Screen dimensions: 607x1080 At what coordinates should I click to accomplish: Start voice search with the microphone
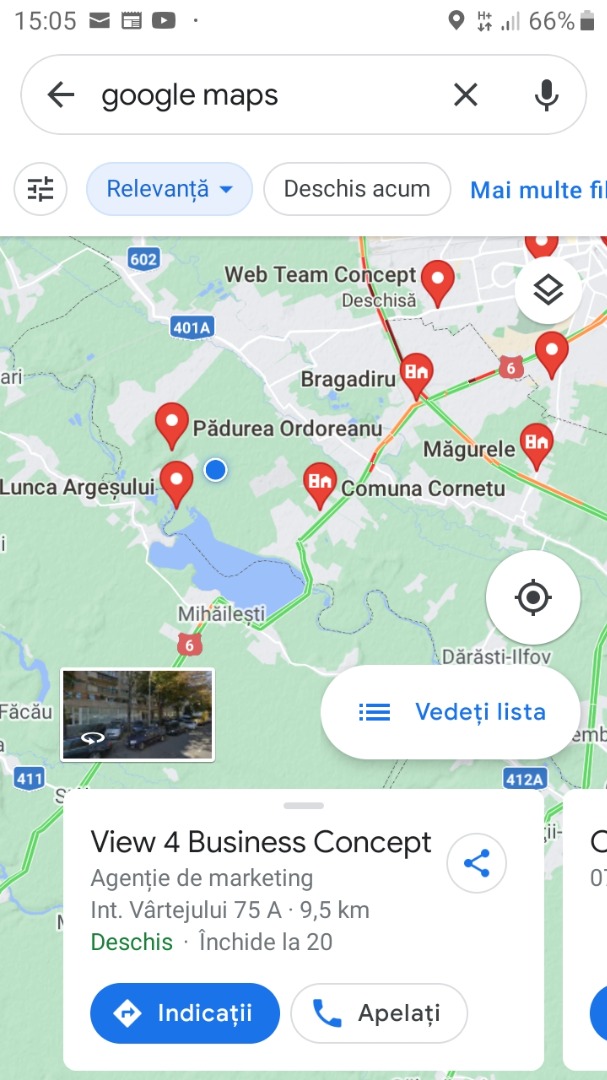tap(546, 95)
